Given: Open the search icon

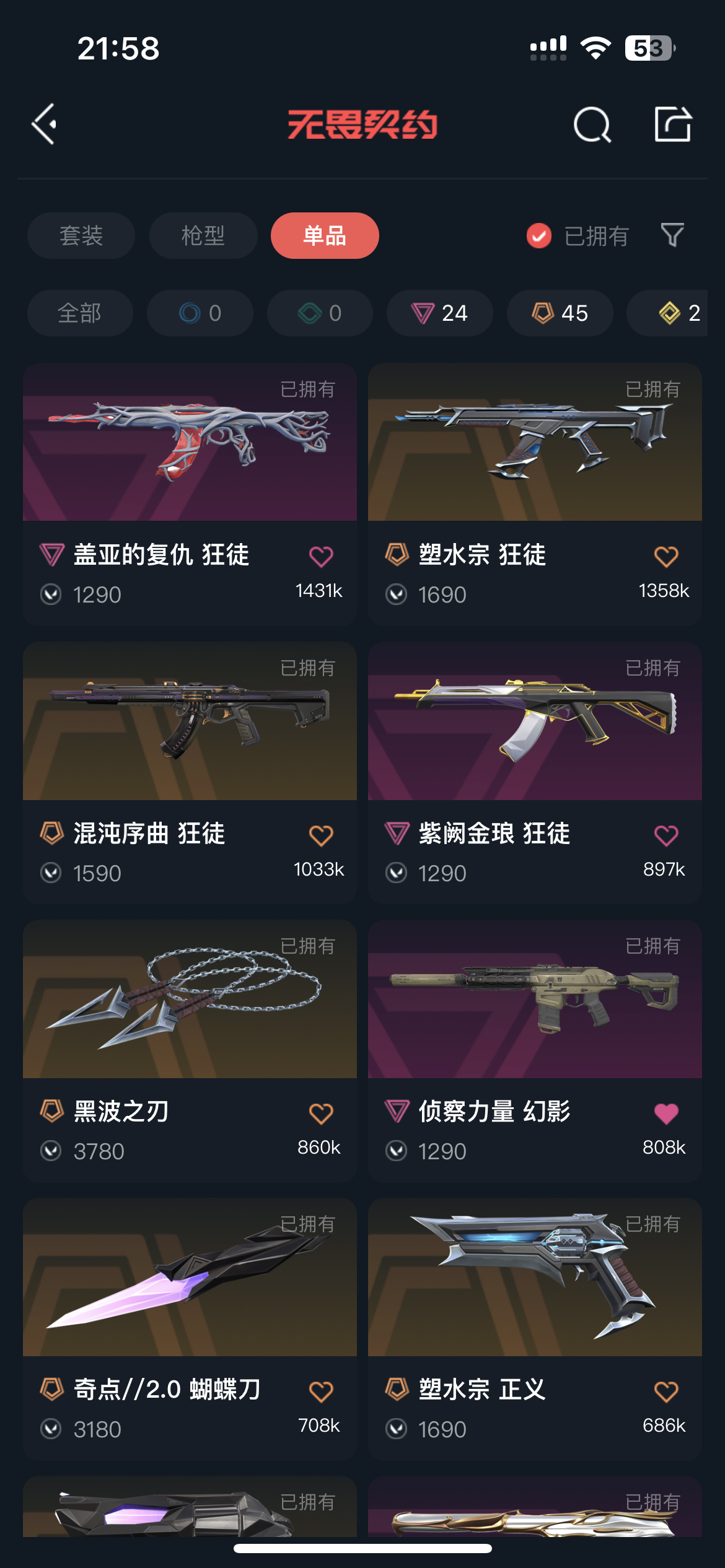Looking at the screenshot, I should pyautogui.click(x=592, y=124).
